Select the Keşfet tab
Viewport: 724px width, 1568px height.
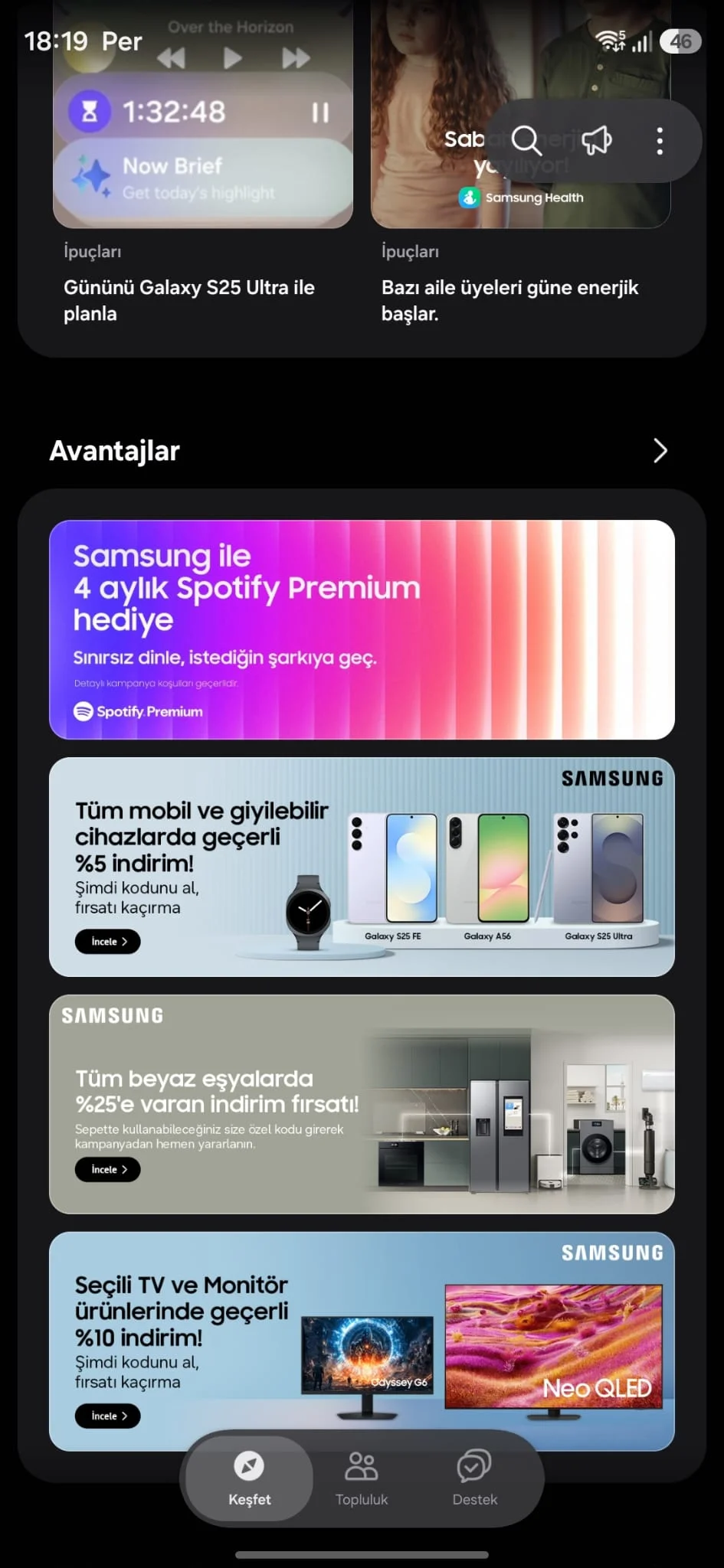(249, 1479)
